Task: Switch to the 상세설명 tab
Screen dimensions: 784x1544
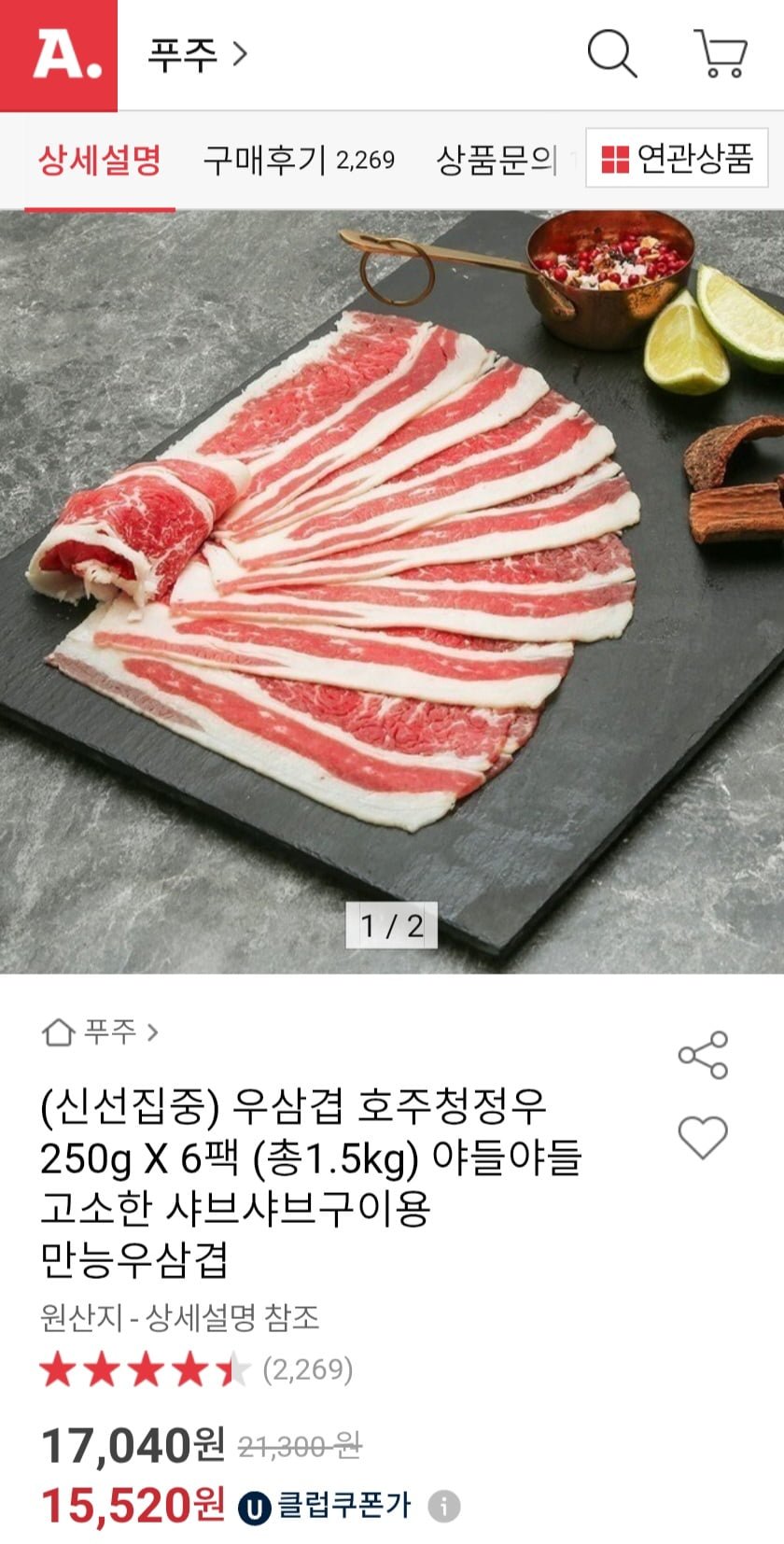Action: [x=100, y=161]
